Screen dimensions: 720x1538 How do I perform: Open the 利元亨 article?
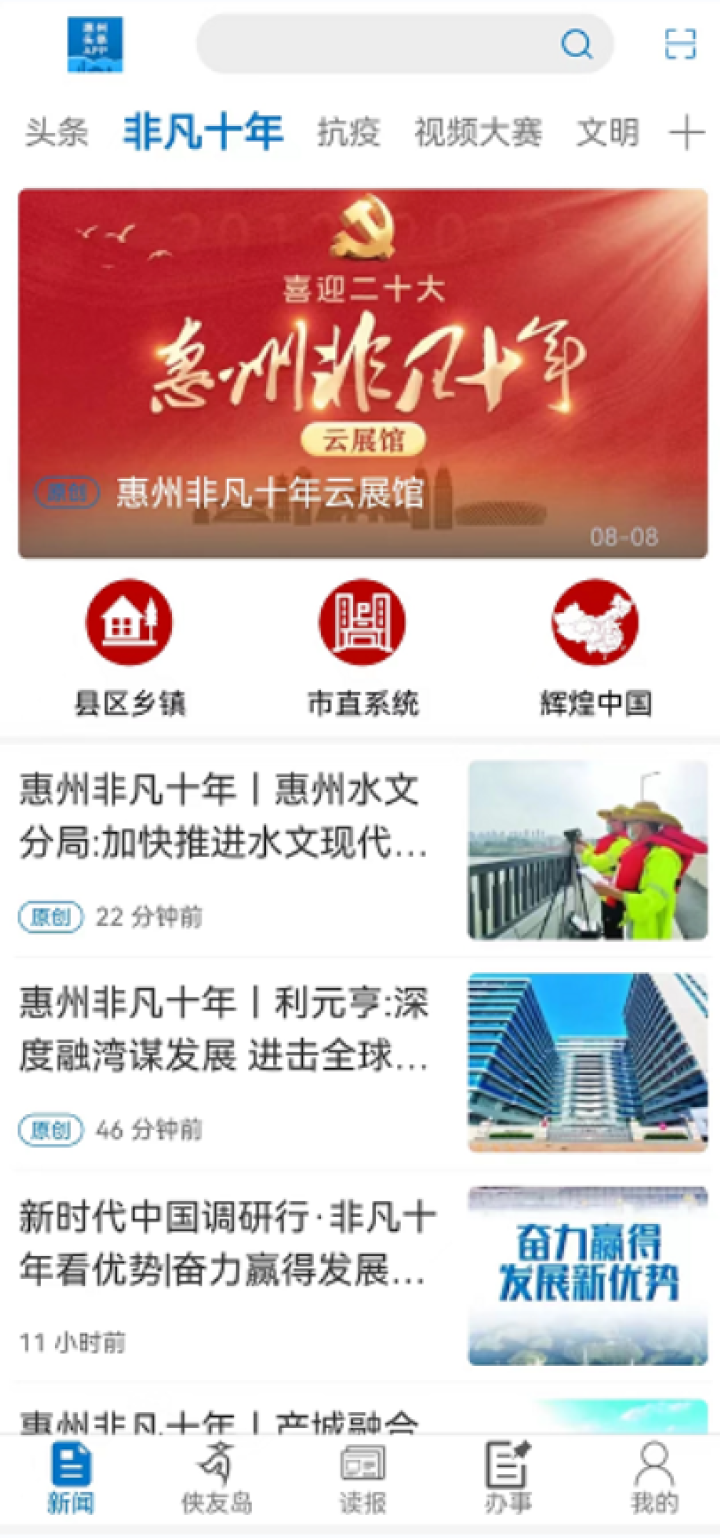coord(363,1062)
